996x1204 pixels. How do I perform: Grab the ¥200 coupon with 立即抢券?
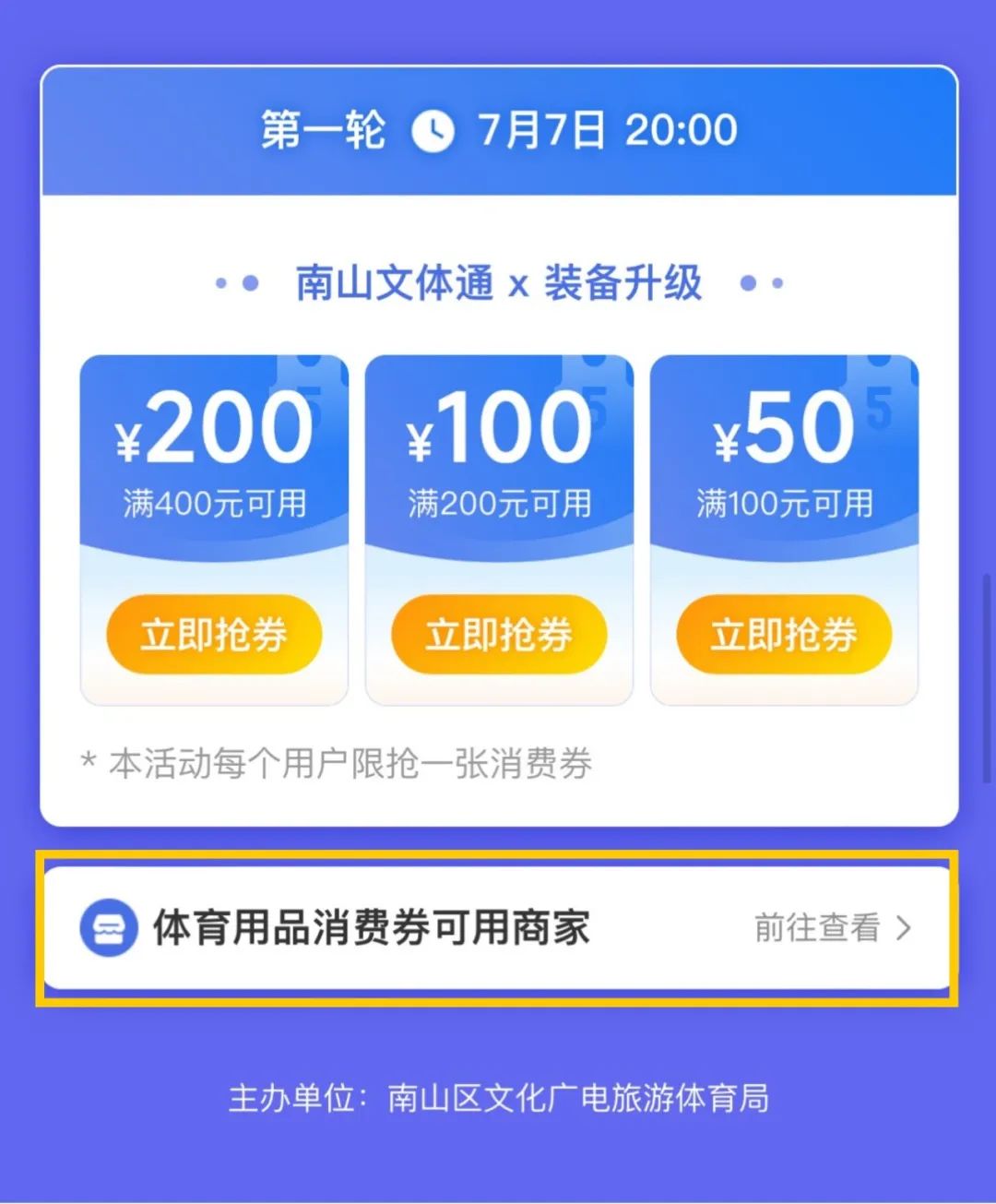click(x=214, y=635)
